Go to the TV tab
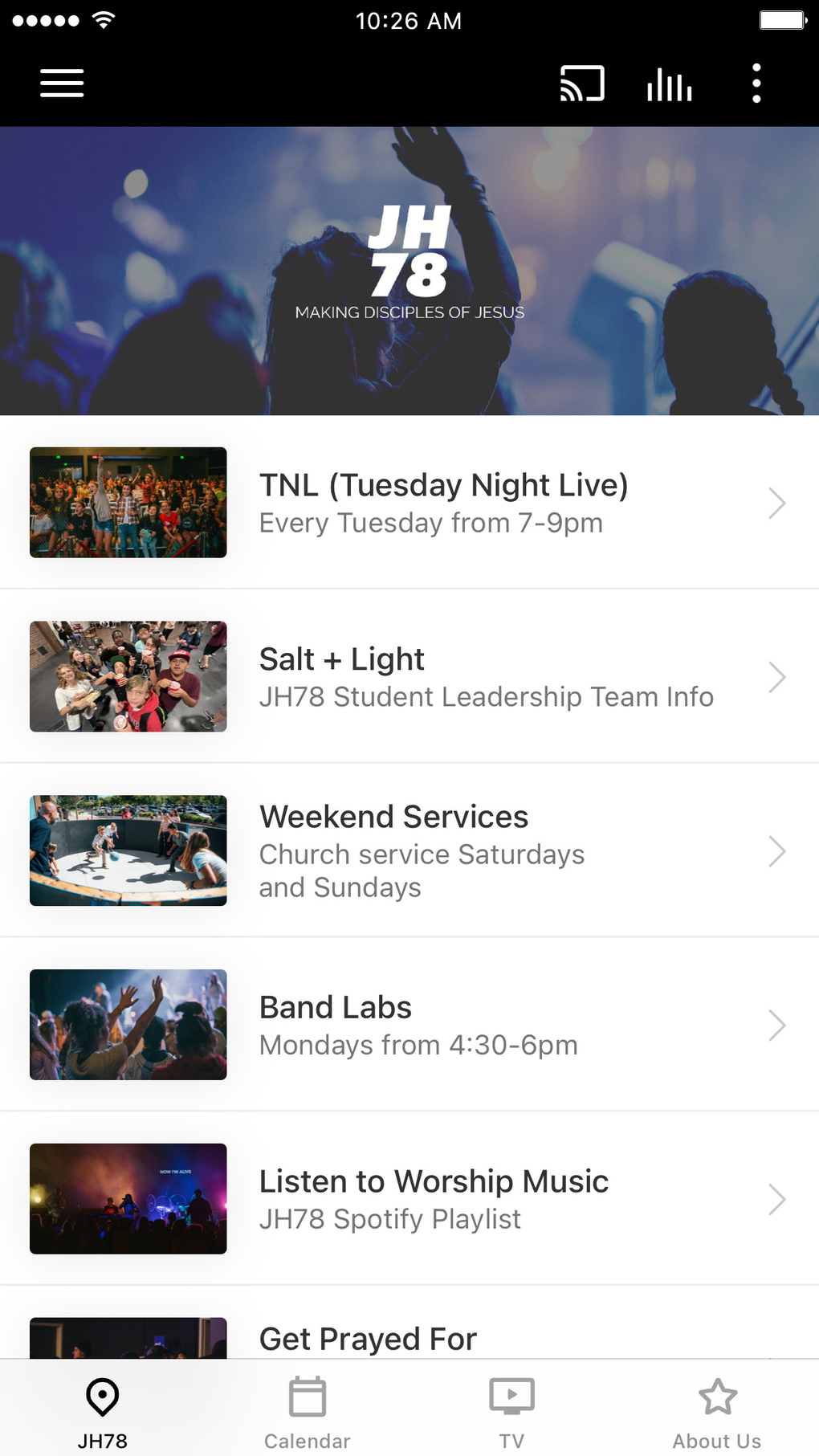This screenshot has height=1456, width=819. click(x=511, y=1412)
